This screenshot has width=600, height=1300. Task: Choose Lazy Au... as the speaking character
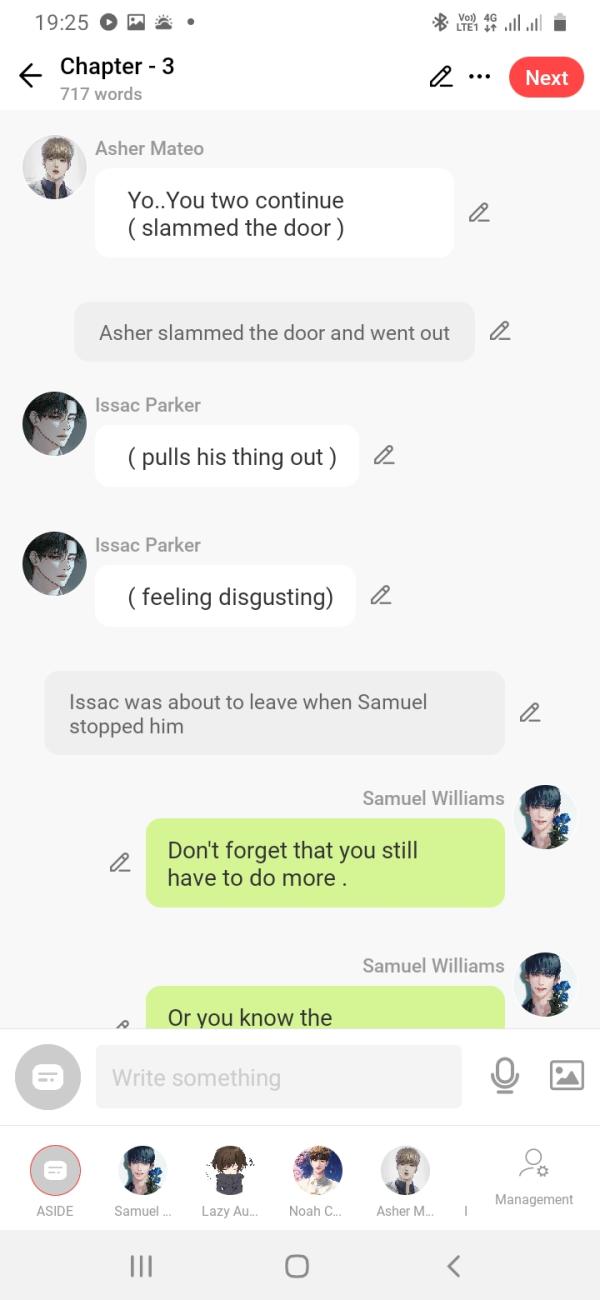[230, 1171]
